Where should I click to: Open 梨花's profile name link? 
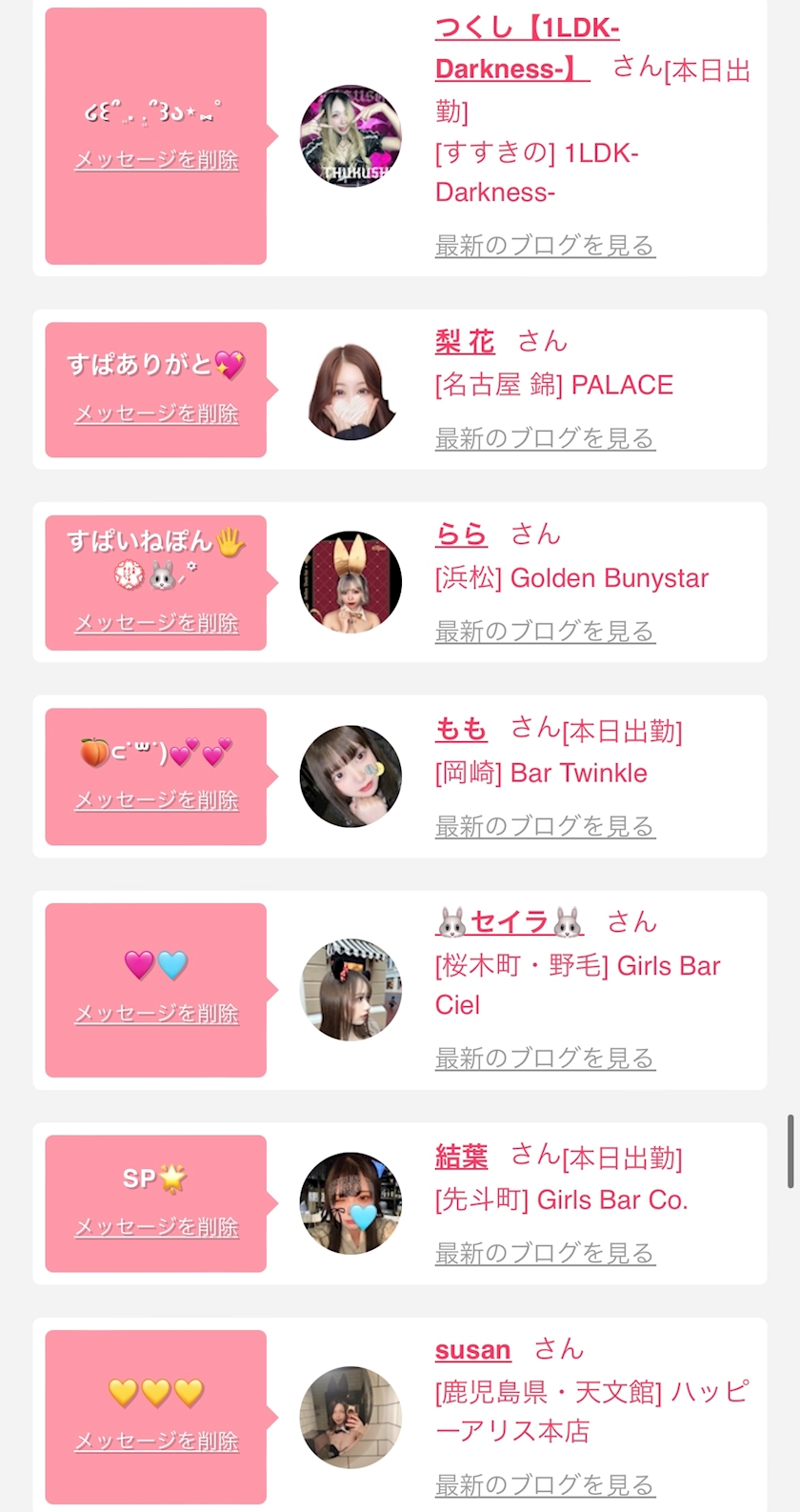point(465,341)
